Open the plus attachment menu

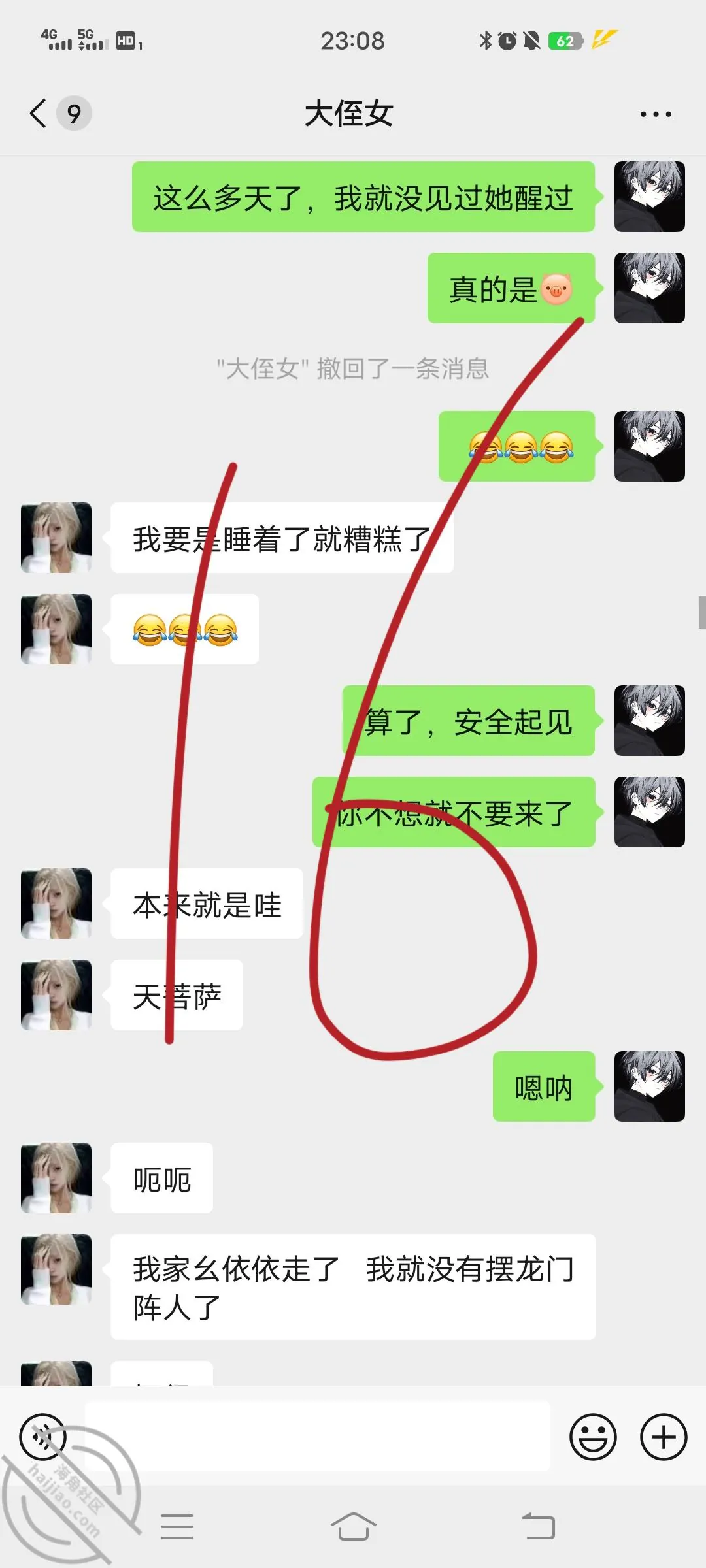click(664, 1437)
